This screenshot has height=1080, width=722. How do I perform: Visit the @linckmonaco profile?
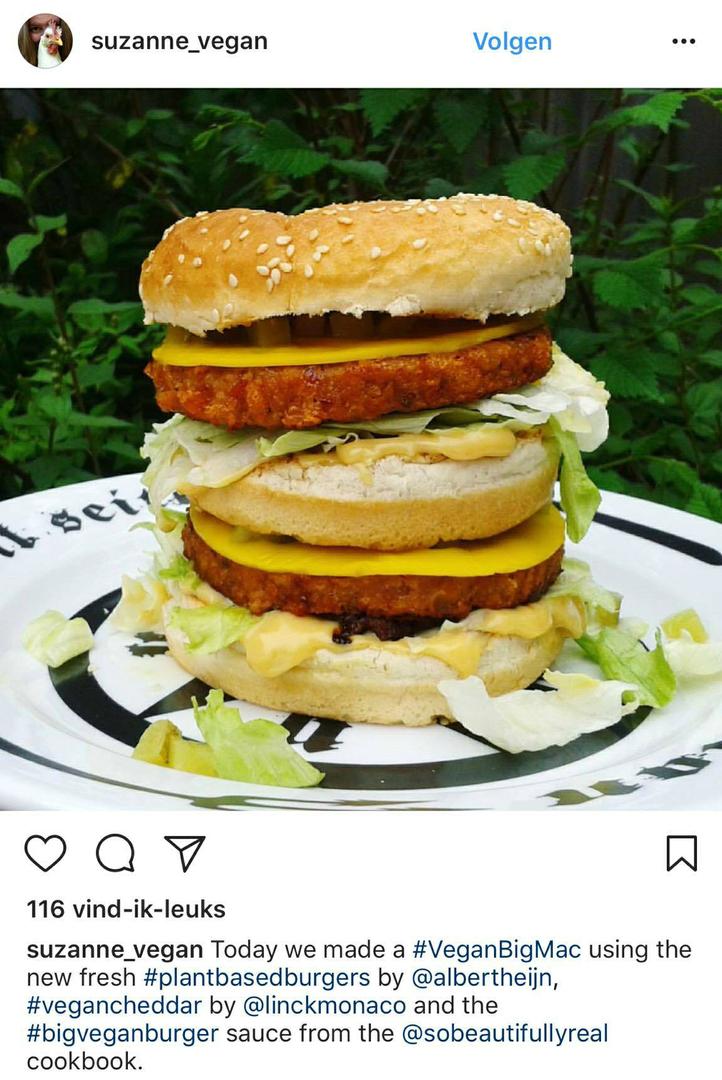[x=324, y=1005]
